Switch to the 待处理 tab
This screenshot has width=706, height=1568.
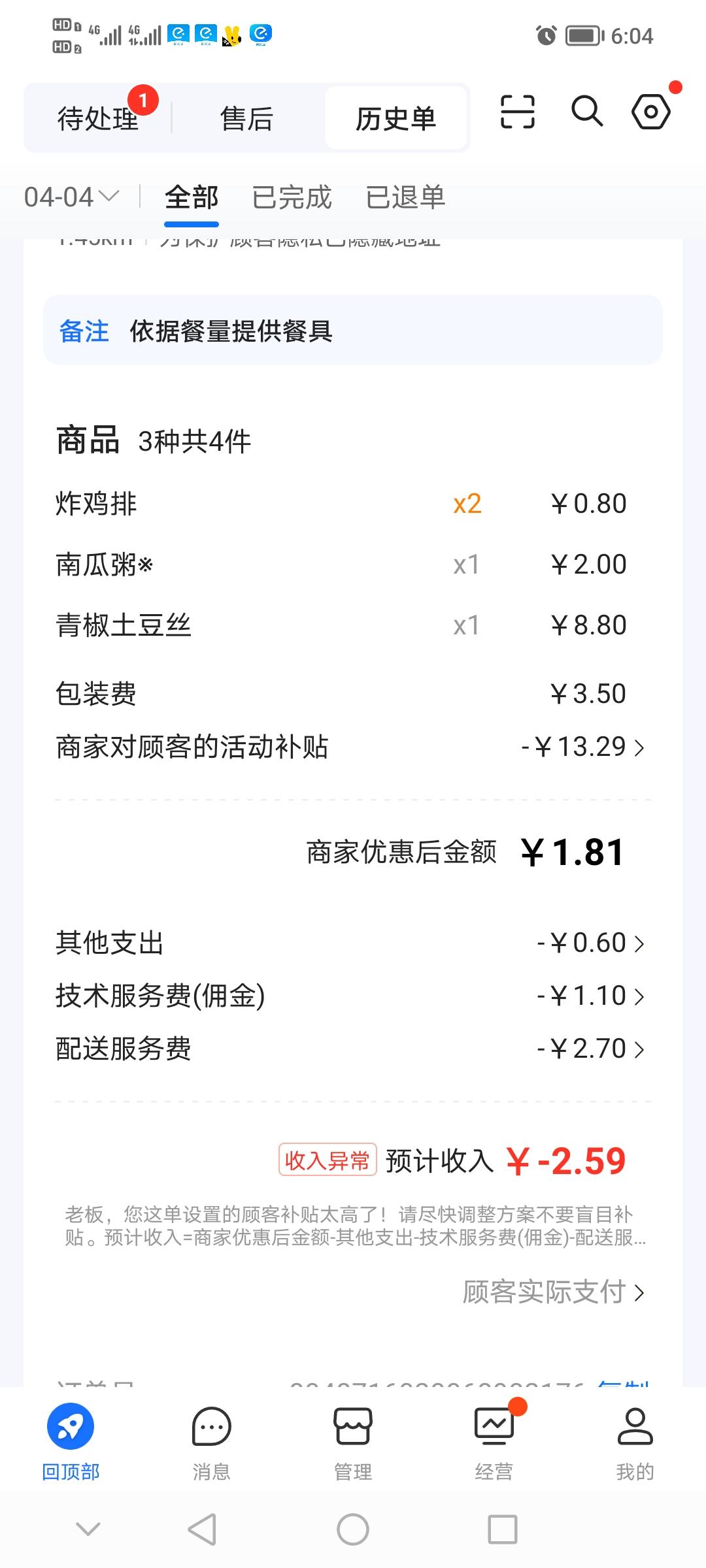(x=98, y=118)
